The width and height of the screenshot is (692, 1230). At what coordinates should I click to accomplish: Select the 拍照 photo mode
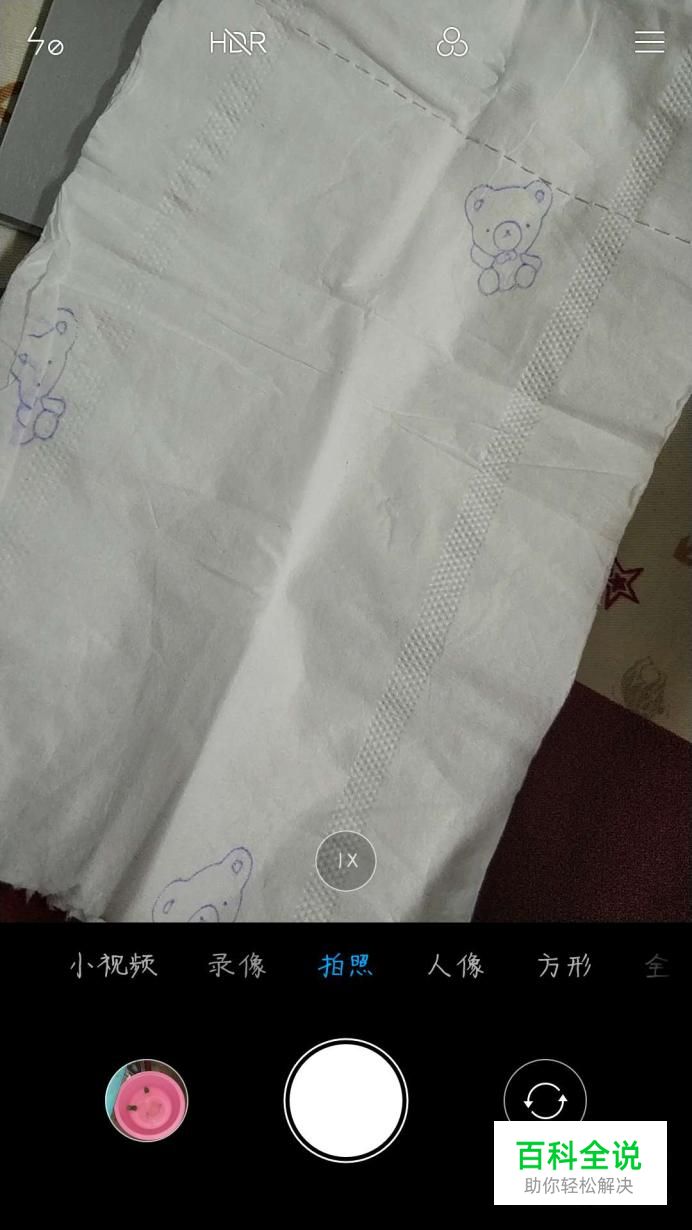click(346, 966)
